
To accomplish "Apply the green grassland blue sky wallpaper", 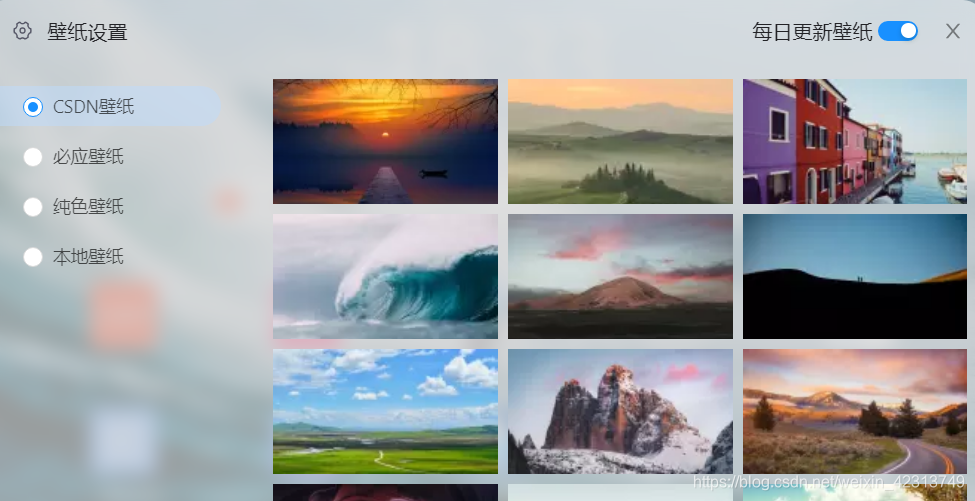I will 385,411.
